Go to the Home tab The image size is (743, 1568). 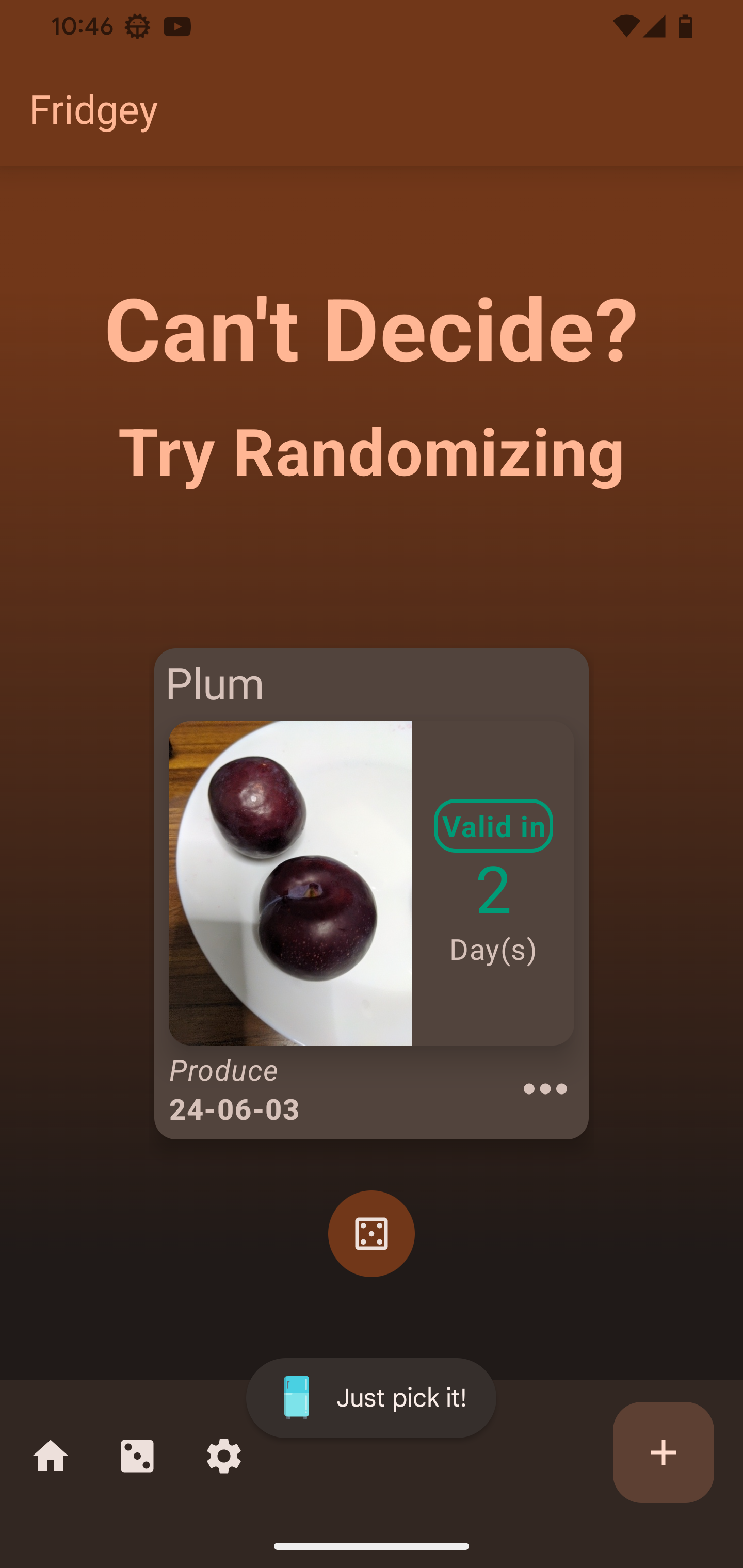[x=51, y=1456]
